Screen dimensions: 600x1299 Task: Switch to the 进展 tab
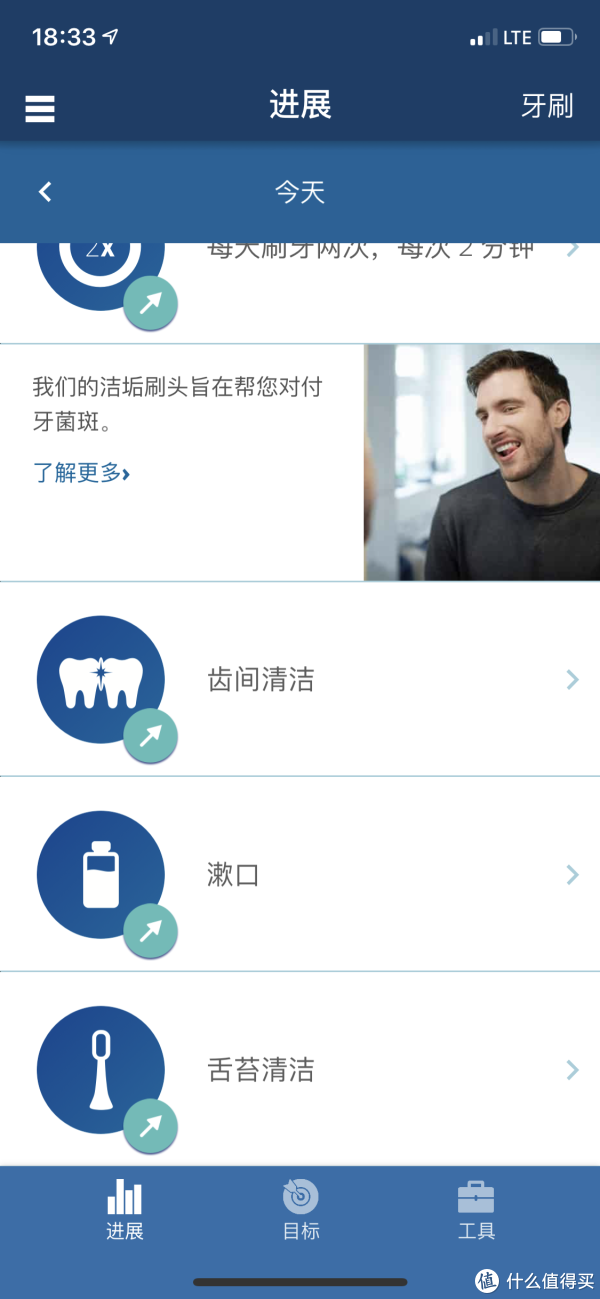(125, 1210)
